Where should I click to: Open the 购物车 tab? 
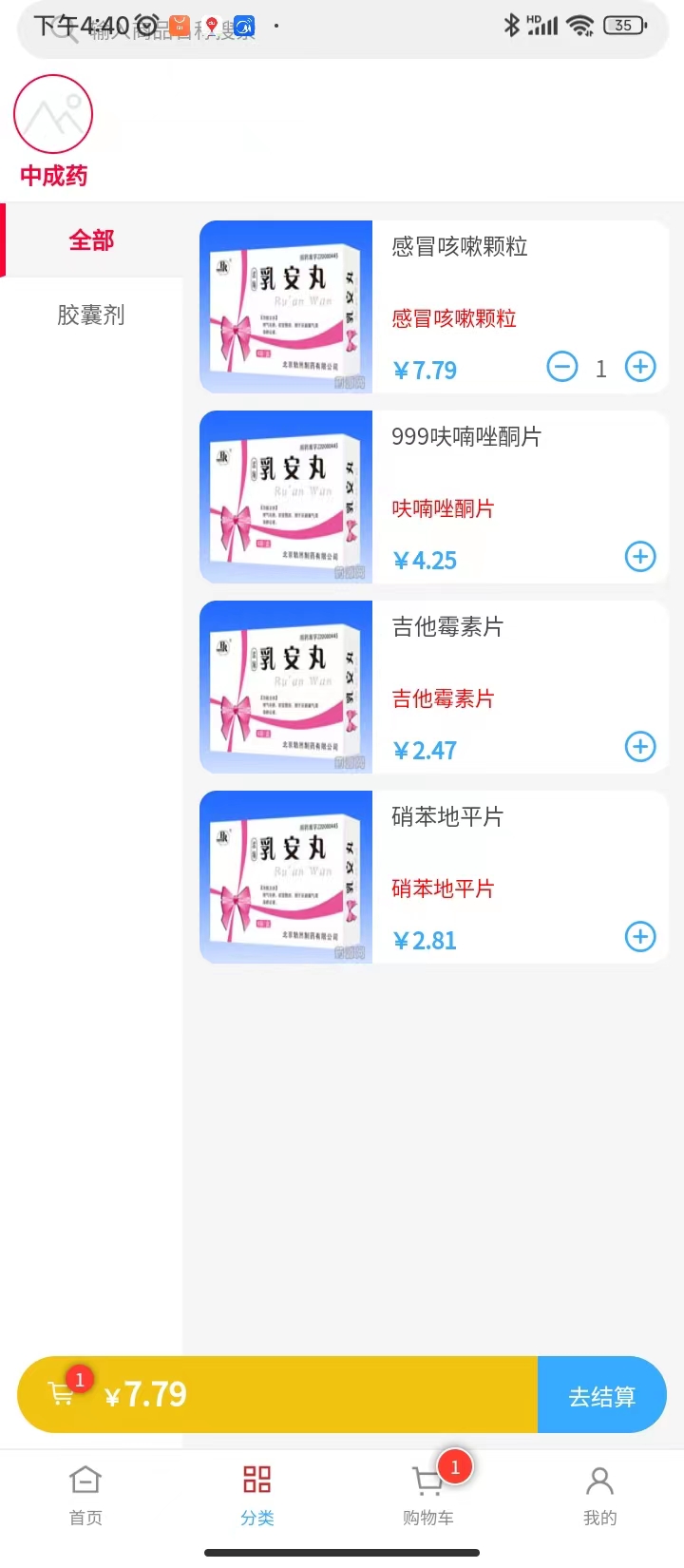pyautogui.click(x=428, y=1494)
